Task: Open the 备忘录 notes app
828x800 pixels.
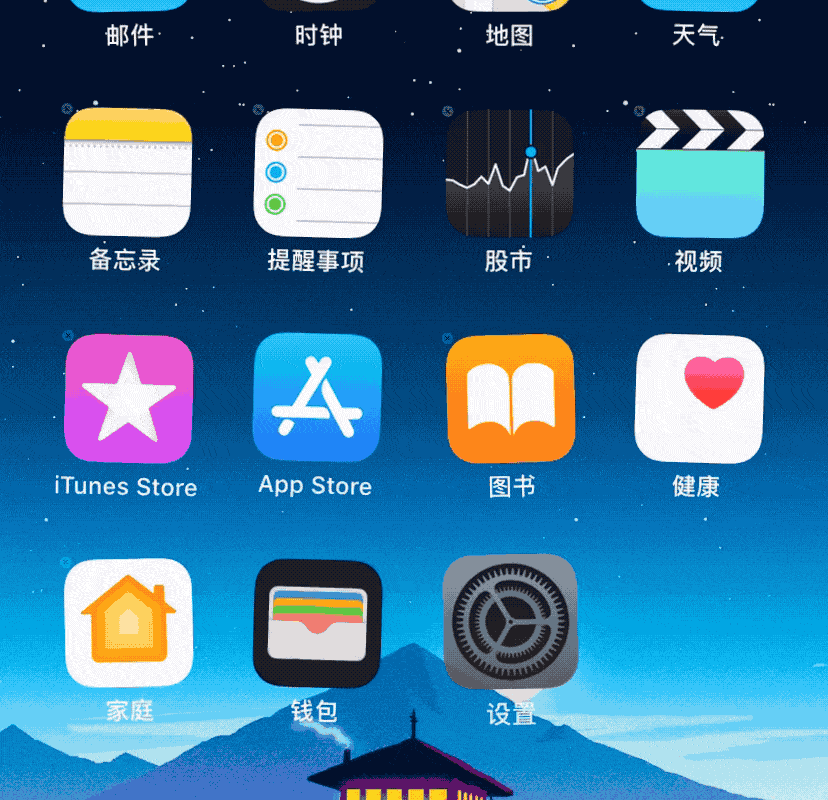Action: click(x=127, y=172)
